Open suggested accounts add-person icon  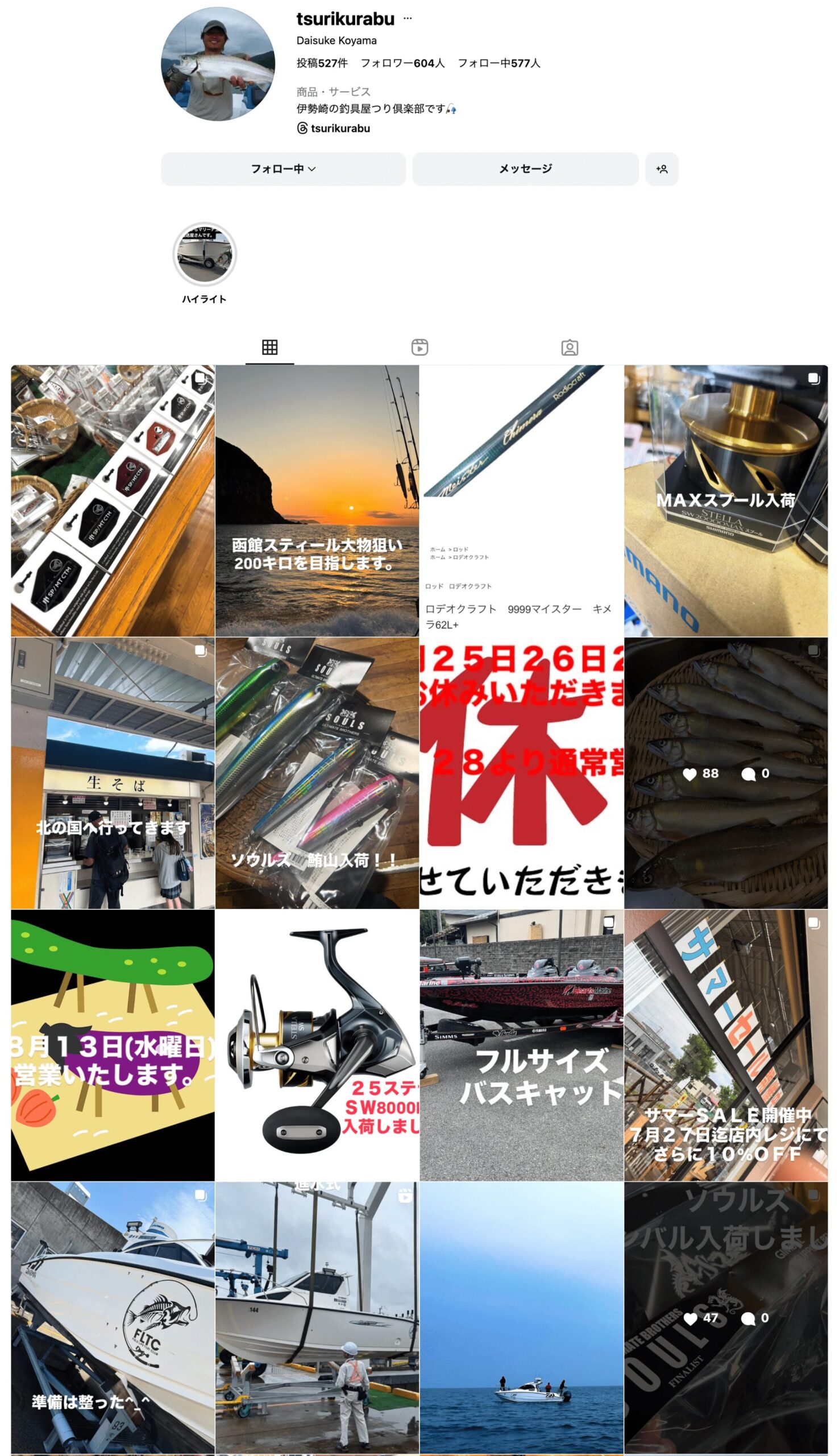[x=662, y=169]
